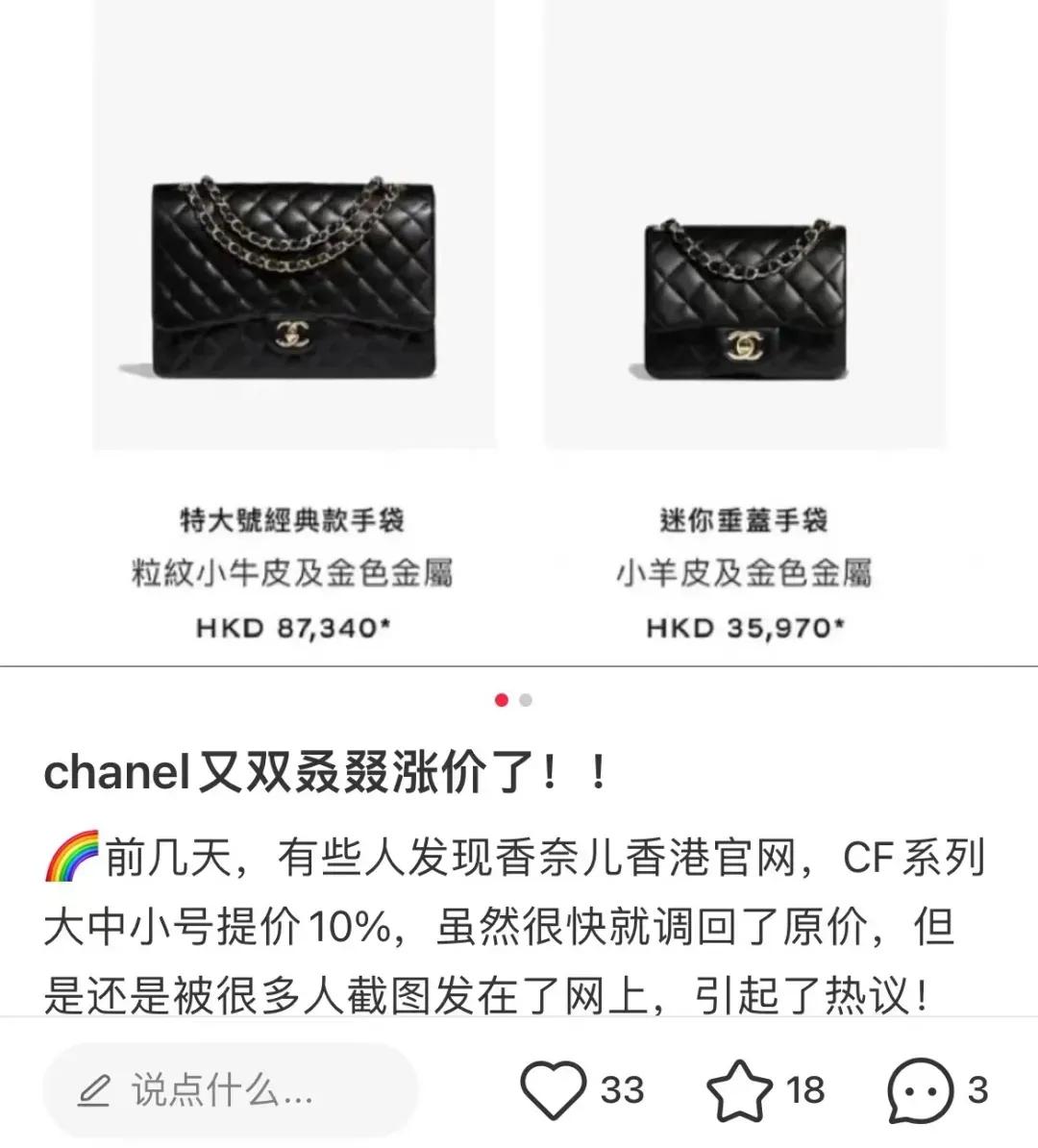Click the heart icon's count area
This screenshot has height=1148, width=1038.
point(620,1087)
